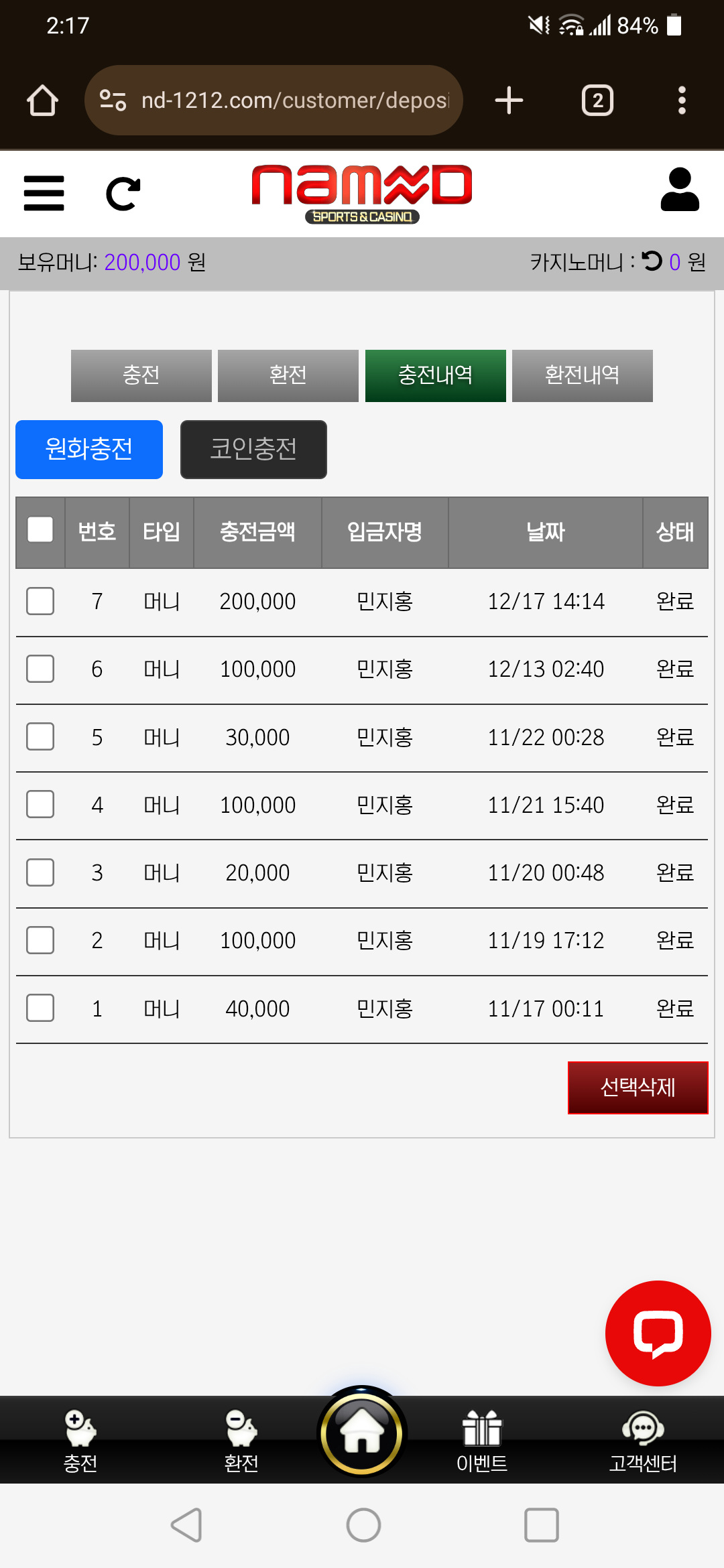This screenshot has width=724, height=1568.
Task: Check the select-all checkbox in table header
Action: 40,529
